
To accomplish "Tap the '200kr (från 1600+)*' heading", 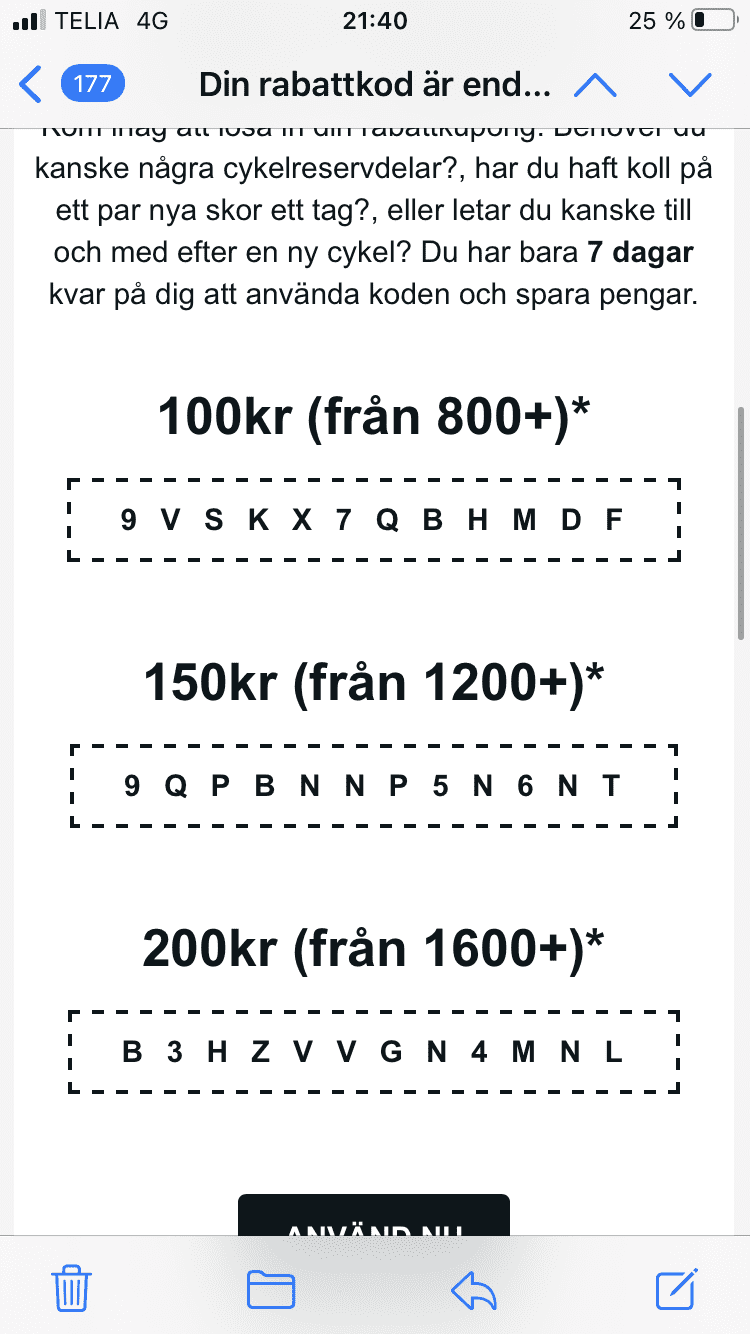I will [373, 948].
